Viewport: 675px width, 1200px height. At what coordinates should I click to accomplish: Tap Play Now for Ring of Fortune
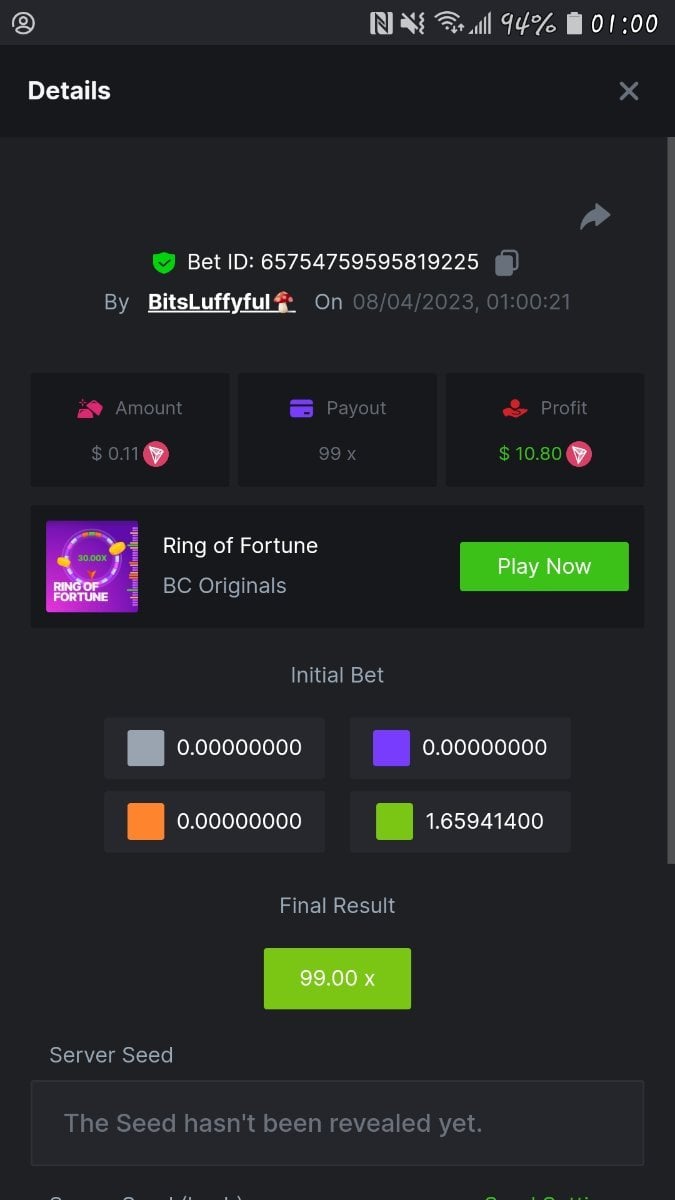tap(544, 566)
